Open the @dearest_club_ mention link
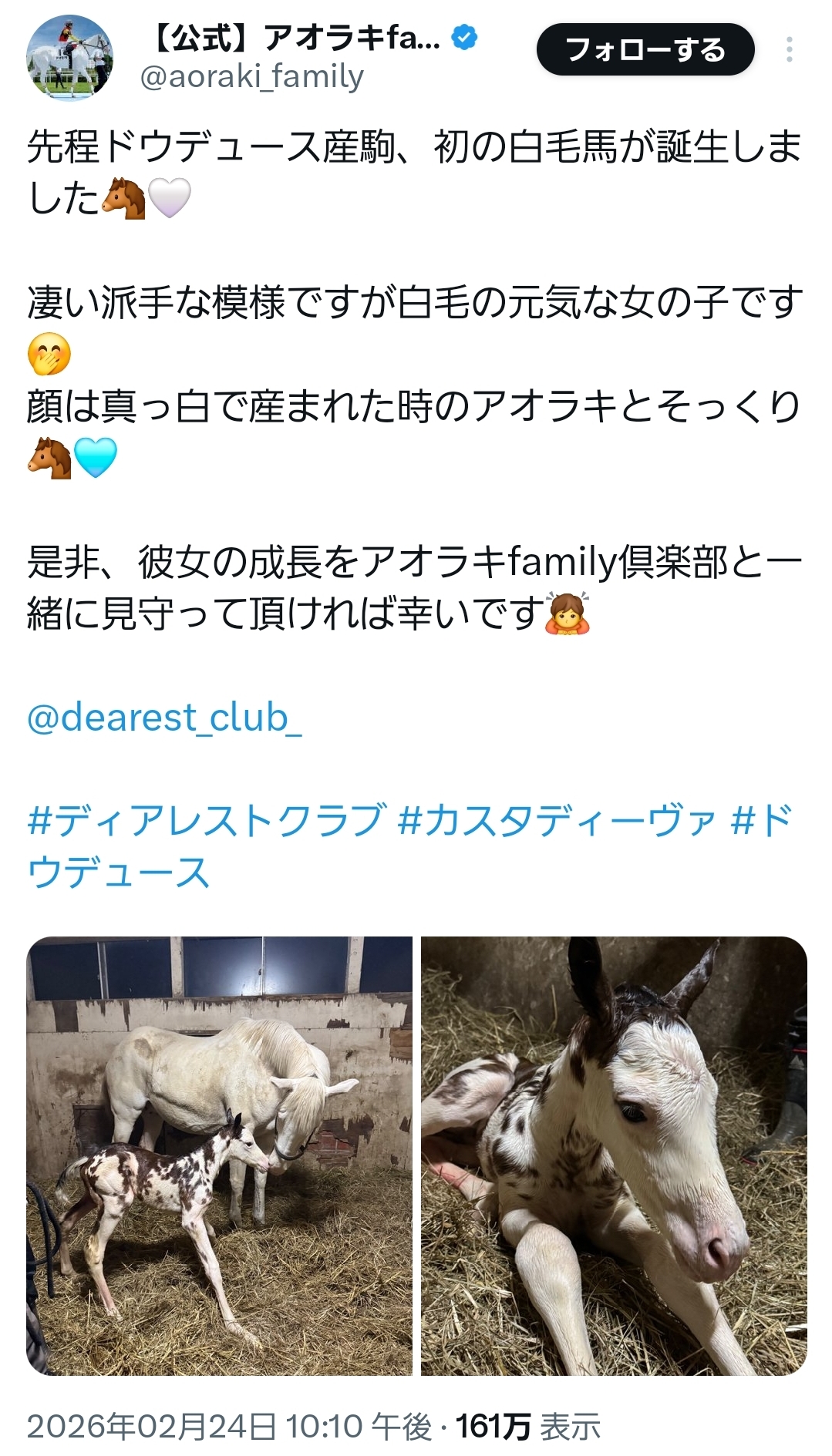This screenshot has width=832, height=1456. pyautogui.click(x=164, y=718)
